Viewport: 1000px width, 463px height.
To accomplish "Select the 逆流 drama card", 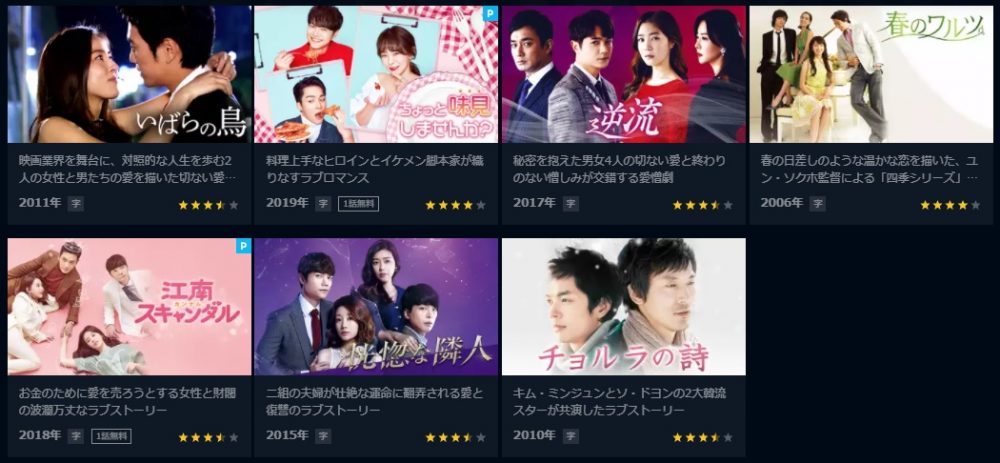I will [623, 75].
